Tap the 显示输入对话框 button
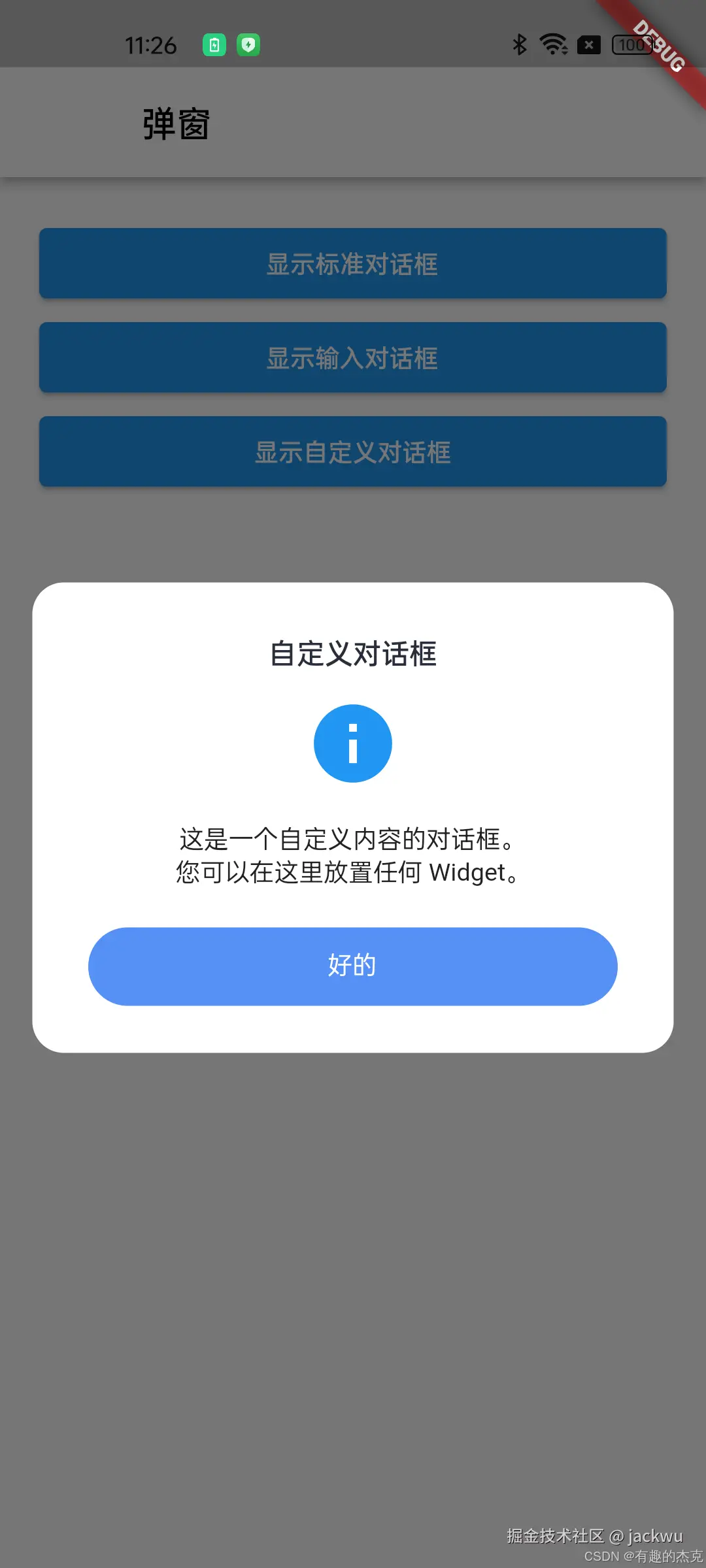The image size is (706, 1568). (x=352, y=358)
